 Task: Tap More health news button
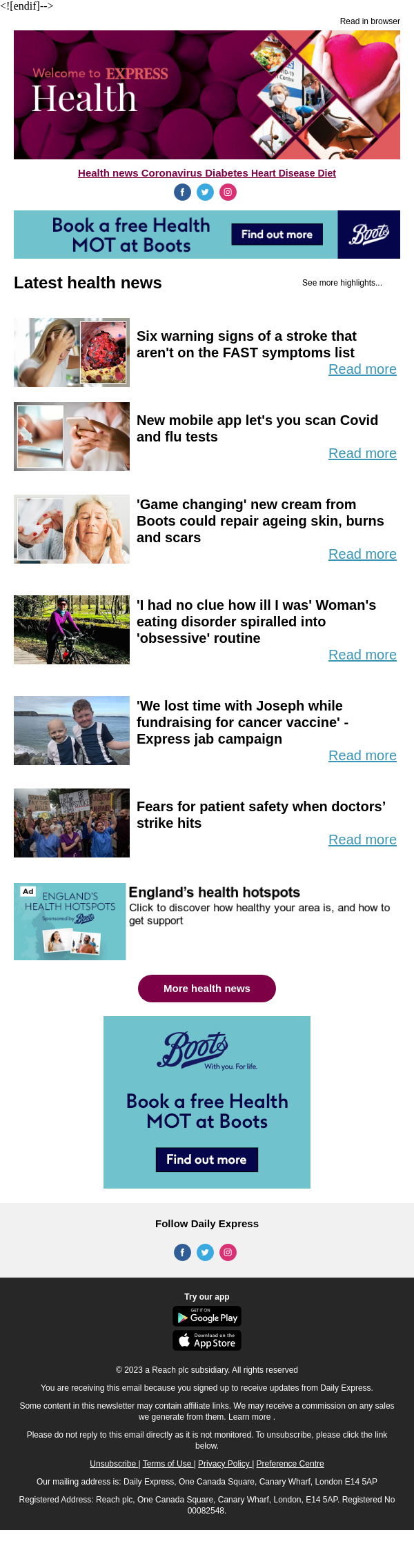pos(207,989)
